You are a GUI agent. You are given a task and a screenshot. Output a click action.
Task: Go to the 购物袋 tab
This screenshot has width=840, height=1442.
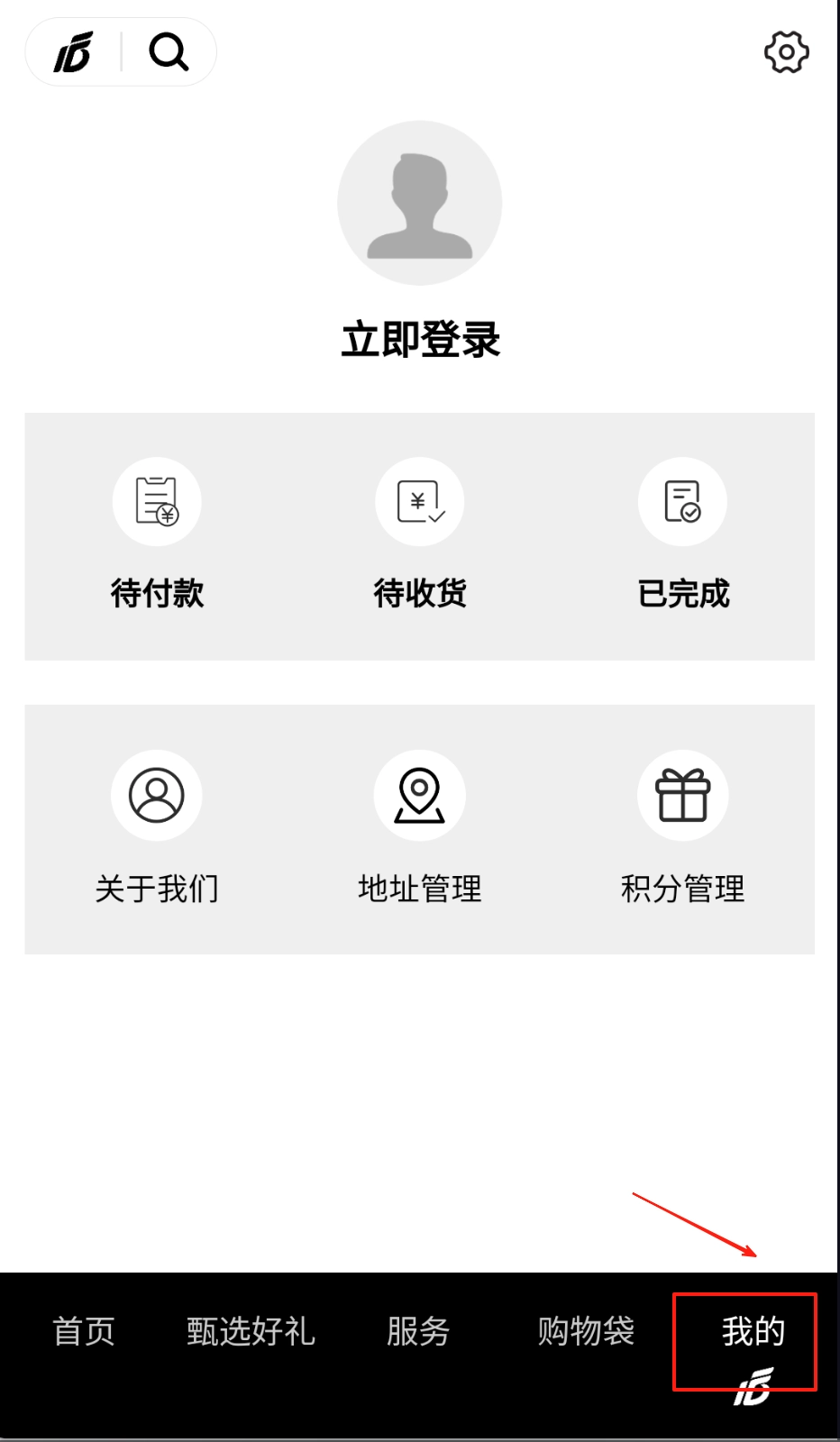(x=586, y=1331)
